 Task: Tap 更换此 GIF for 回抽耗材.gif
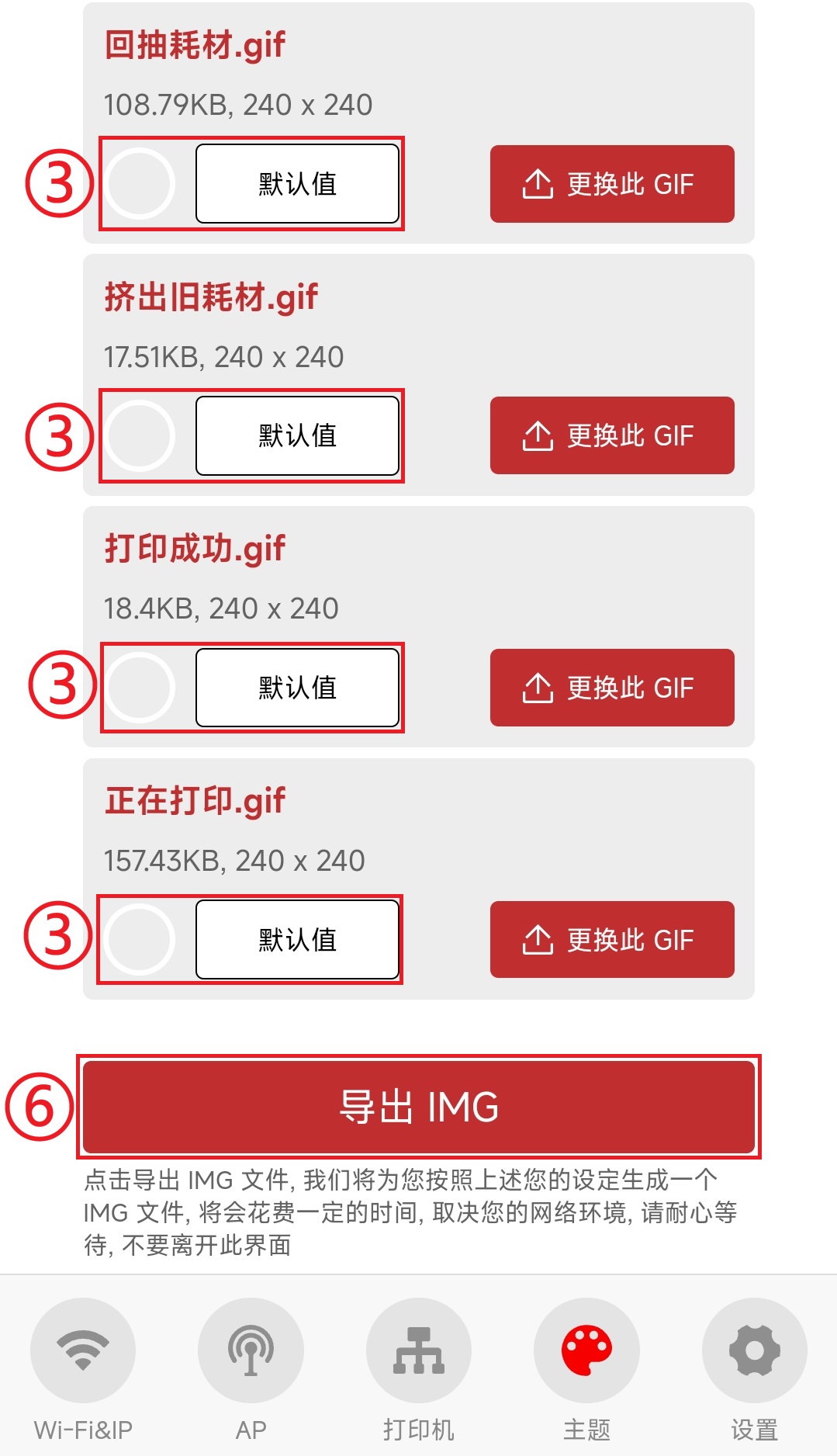coord(612,184)
